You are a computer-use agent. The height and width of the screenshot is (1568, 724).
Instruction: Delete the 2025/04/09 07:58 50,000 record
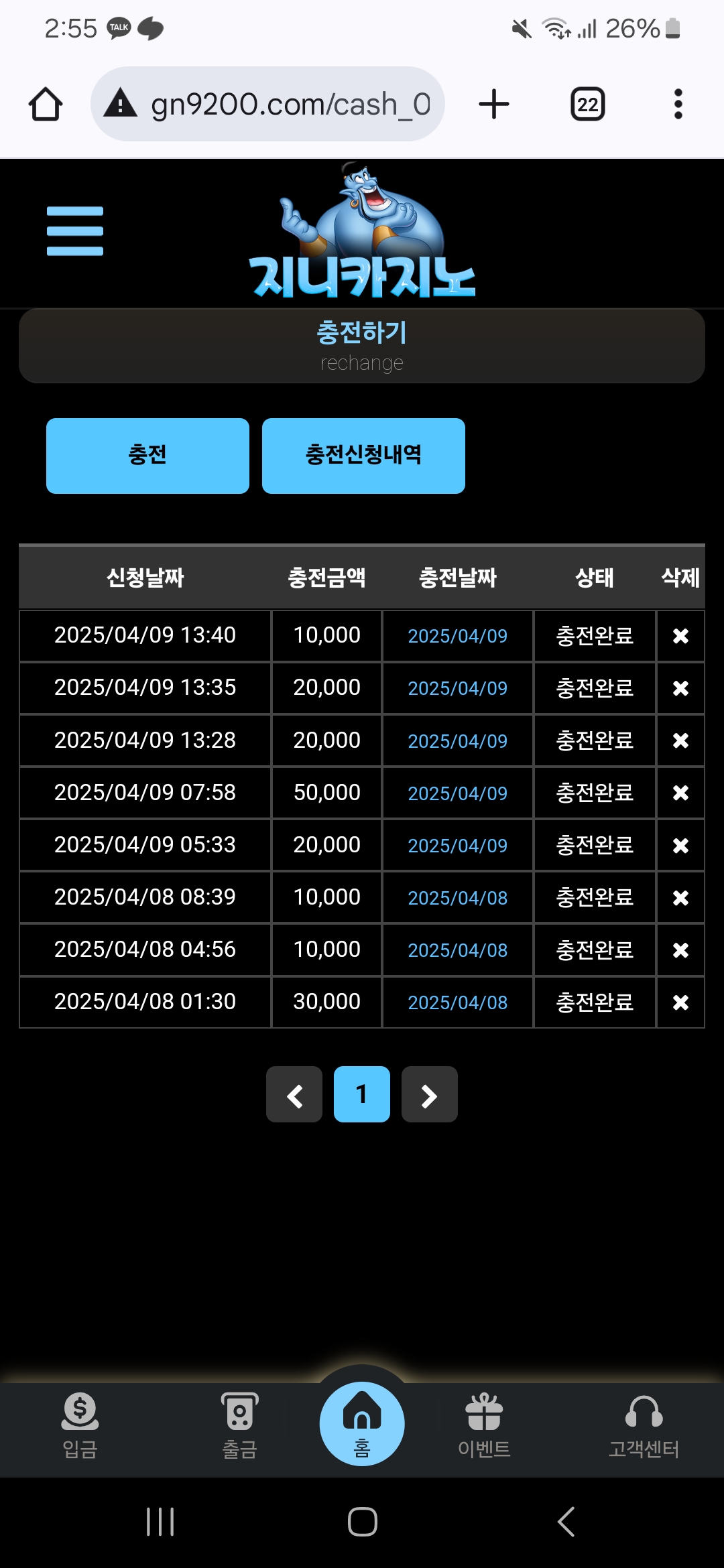[x=680, y=793]
